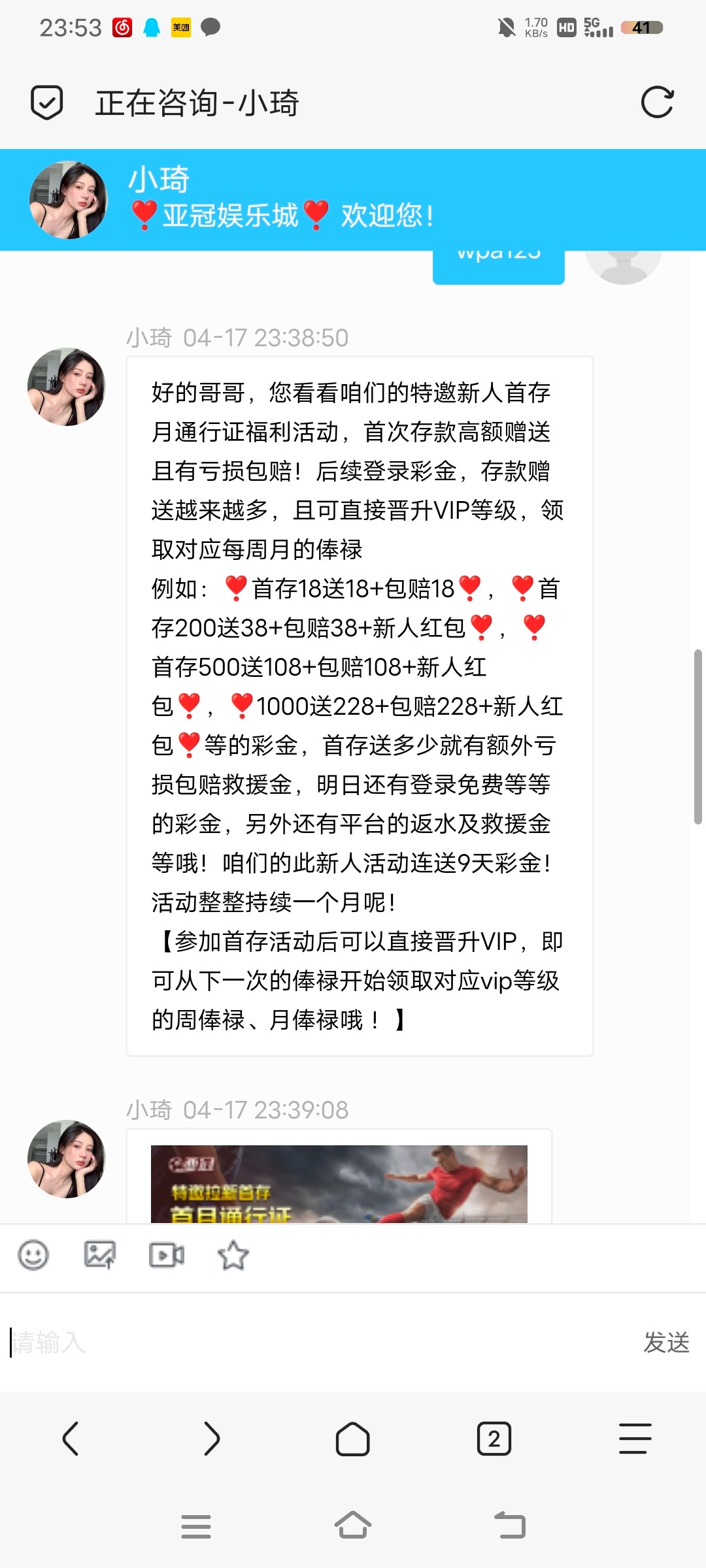Viewport: 706px width, 1568px height.
Task: Go forward in the browser
Action: 212,1439
